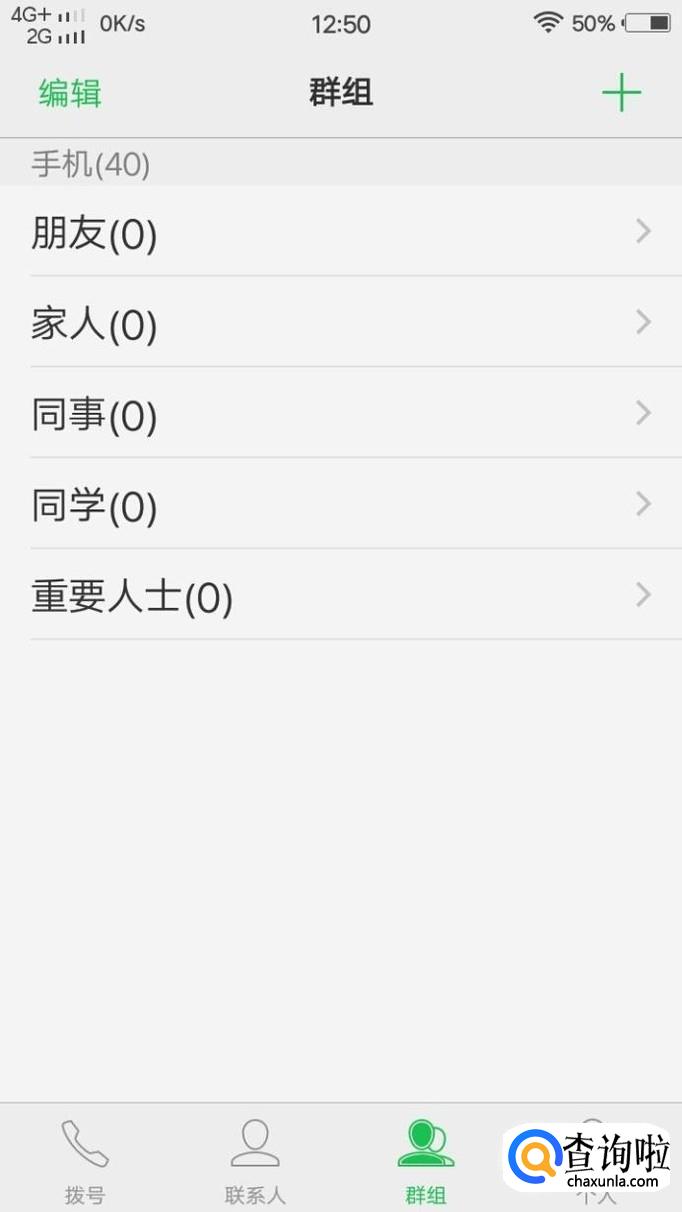
Task: Tap 编辑 to edit the groups
Action: (70, 93)
